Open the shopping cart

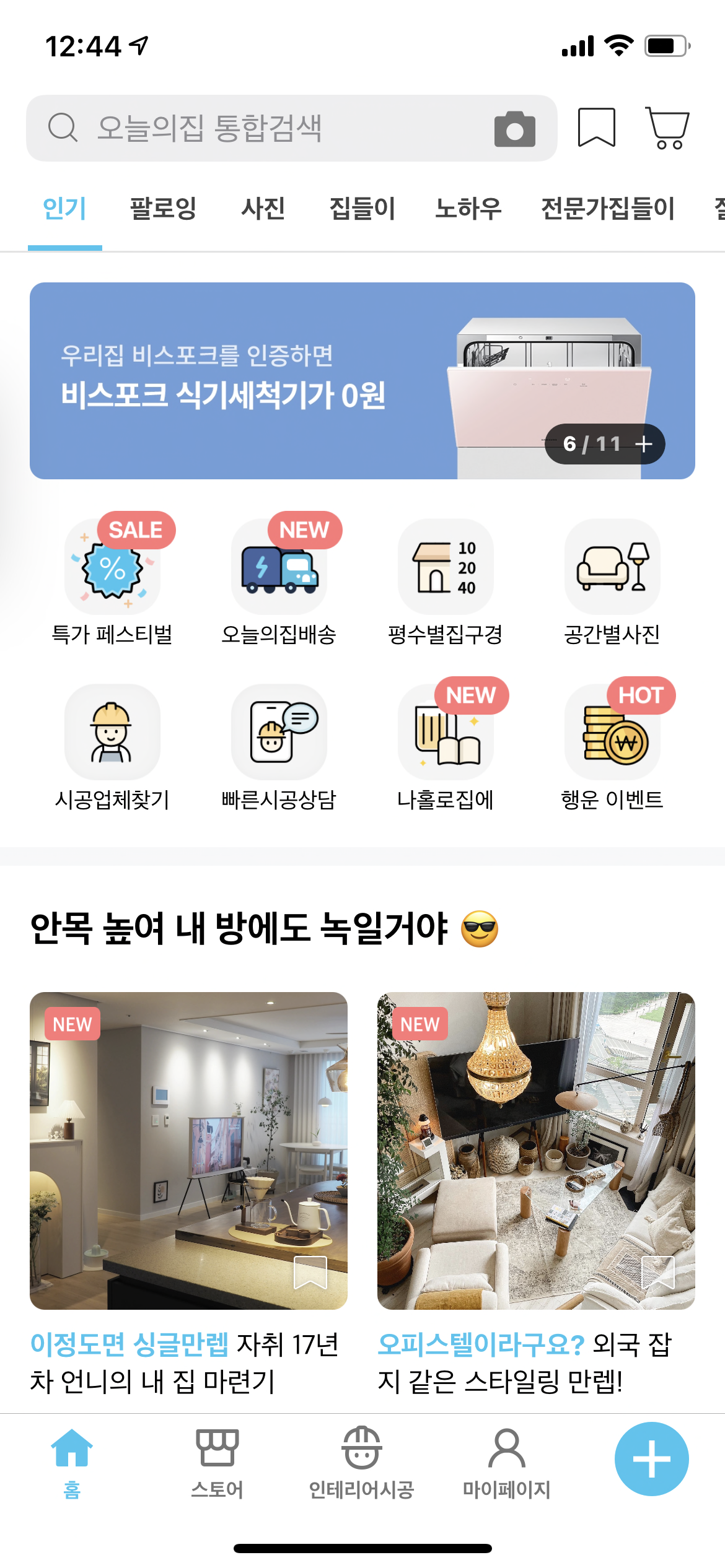667,128
